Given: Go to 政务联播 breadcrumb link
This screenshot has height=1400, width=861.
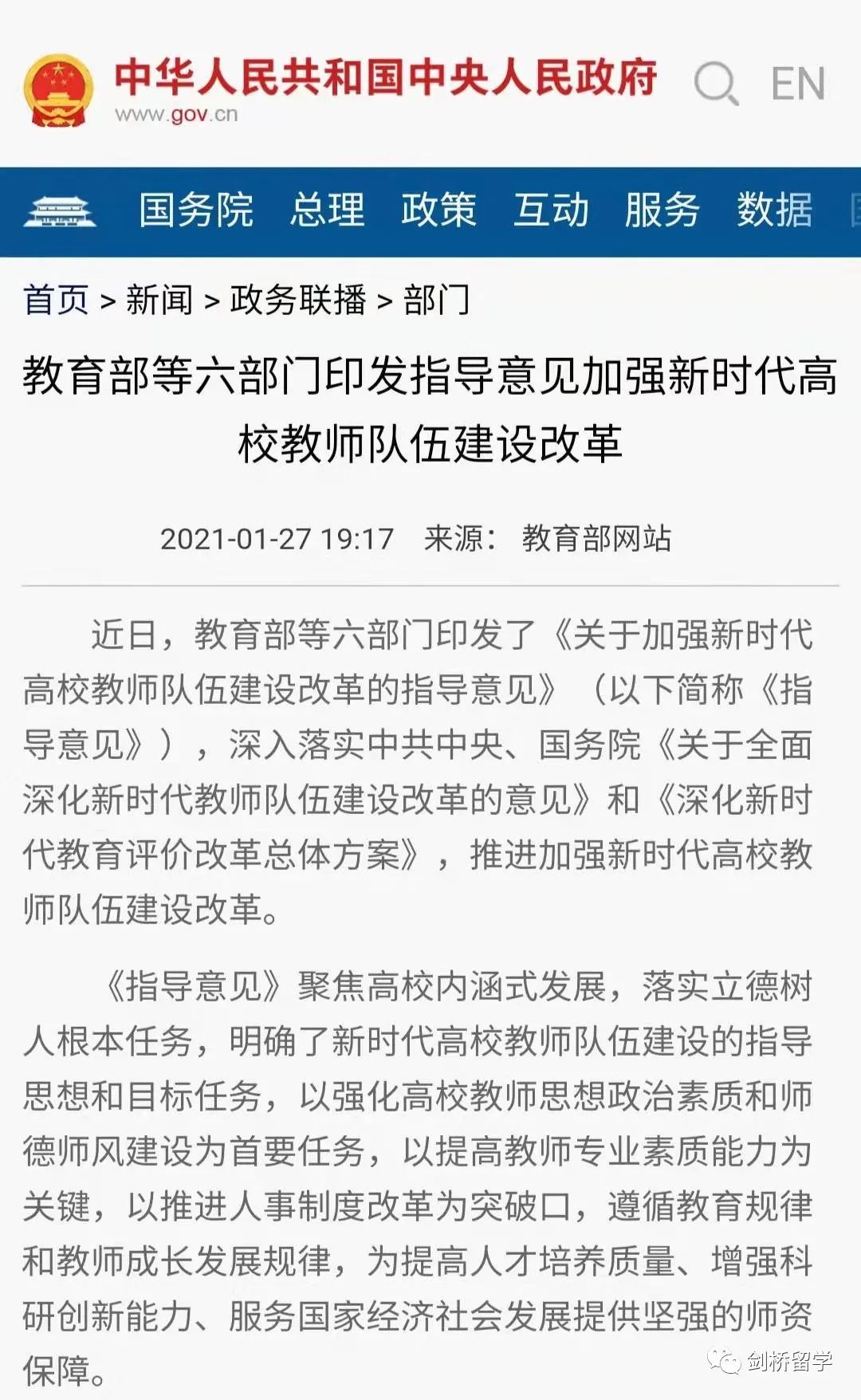Looking at the screenshot, I should pos(297,301).
